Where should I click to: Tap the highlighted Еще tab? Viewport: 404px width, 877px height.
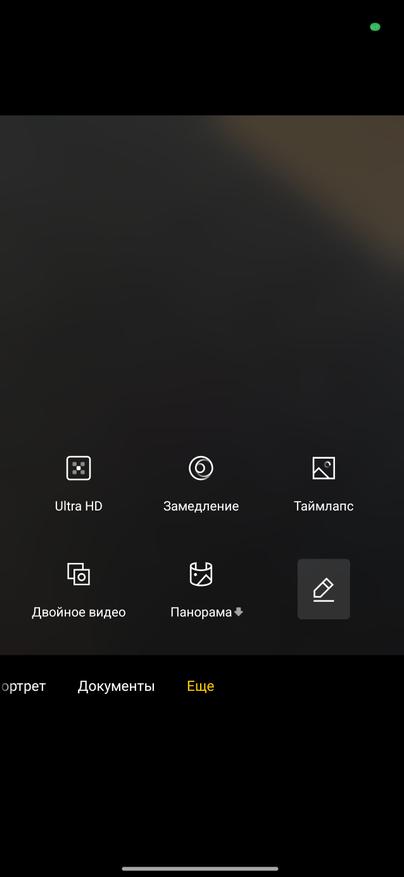coord(200,686)
